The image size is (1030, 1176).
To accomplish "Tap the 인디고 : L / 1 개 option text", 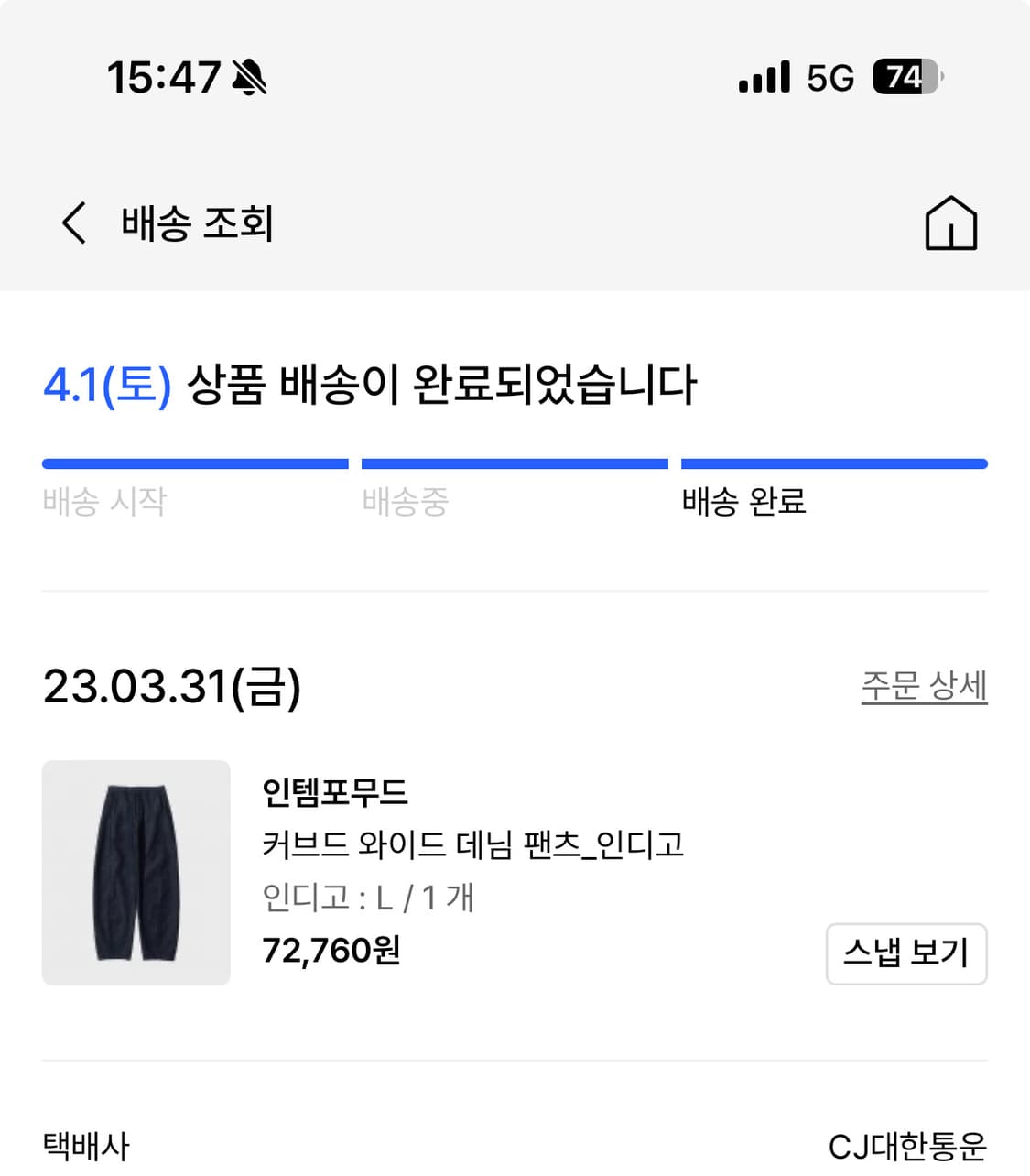I will 368,898.
